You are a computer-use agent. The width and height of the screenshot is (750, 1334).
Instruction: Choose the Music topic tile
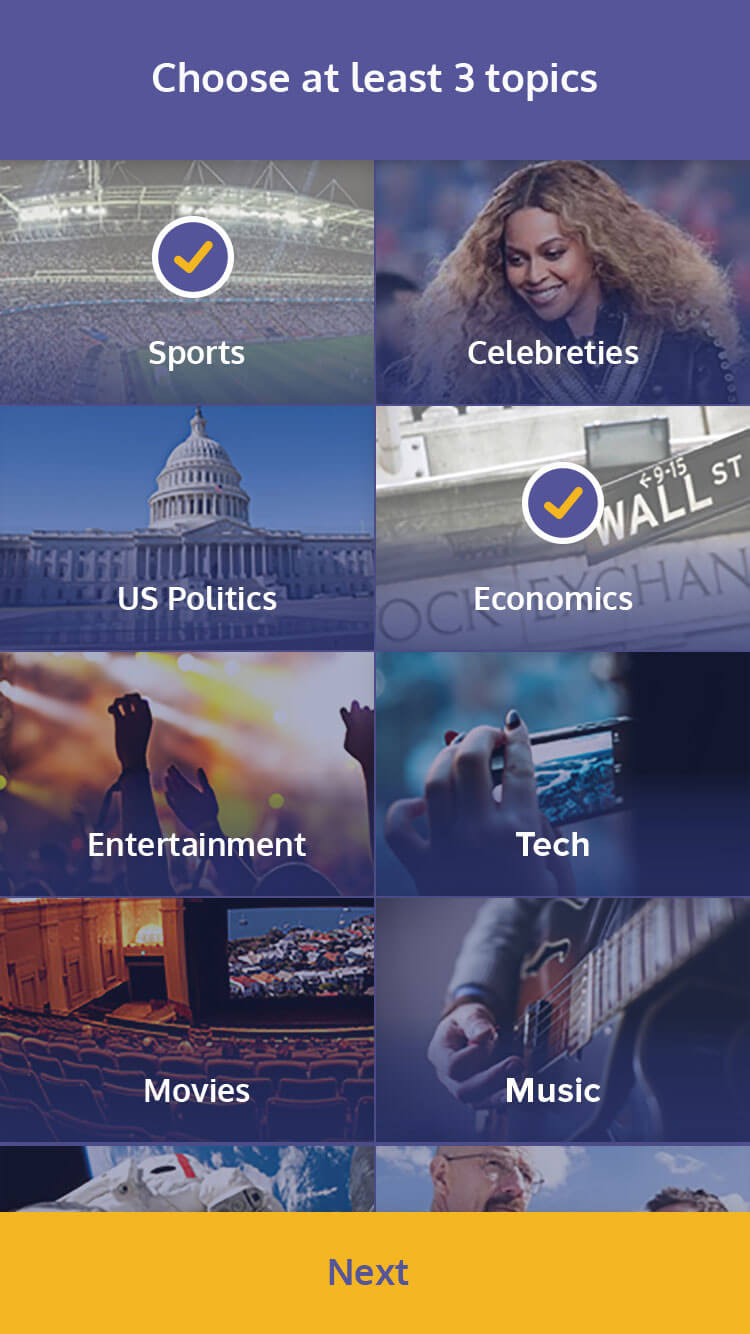[x=563, y=1020]
